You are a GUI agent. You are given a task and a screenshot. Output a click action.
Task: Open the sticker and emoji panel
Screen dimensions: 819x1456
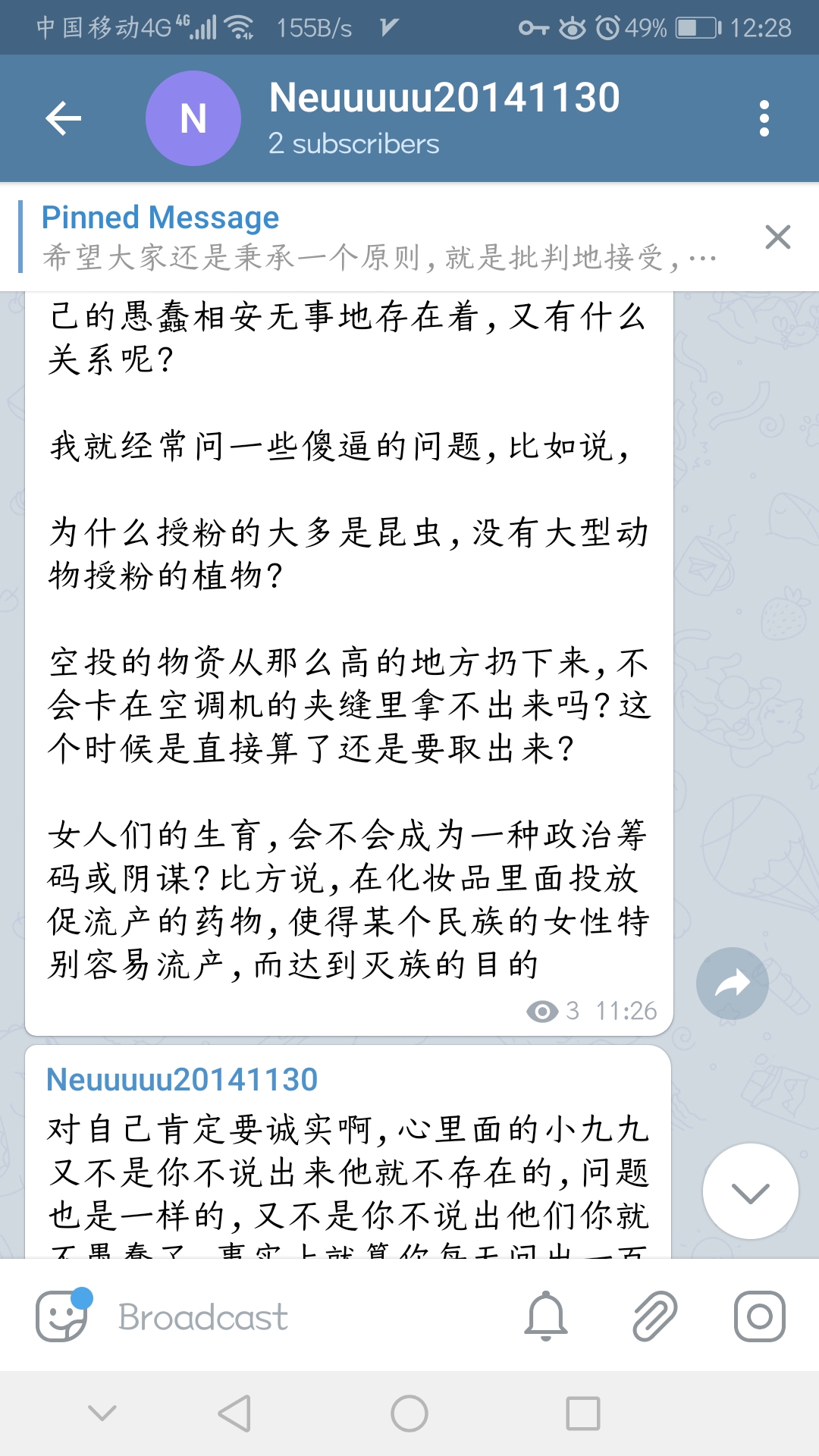coord(62,1316)
